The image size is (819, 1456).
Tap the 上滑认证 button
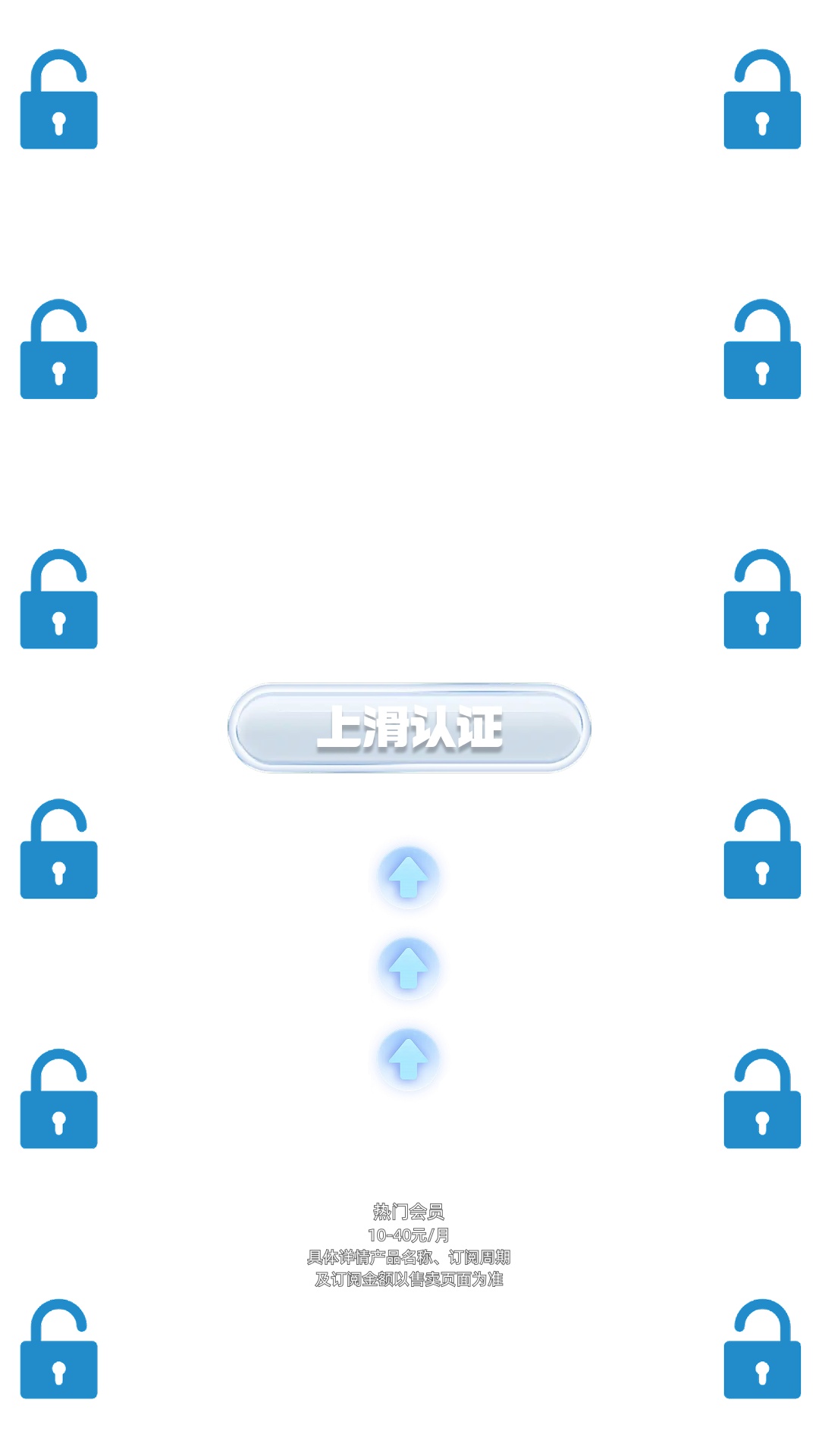click(409, 728)
